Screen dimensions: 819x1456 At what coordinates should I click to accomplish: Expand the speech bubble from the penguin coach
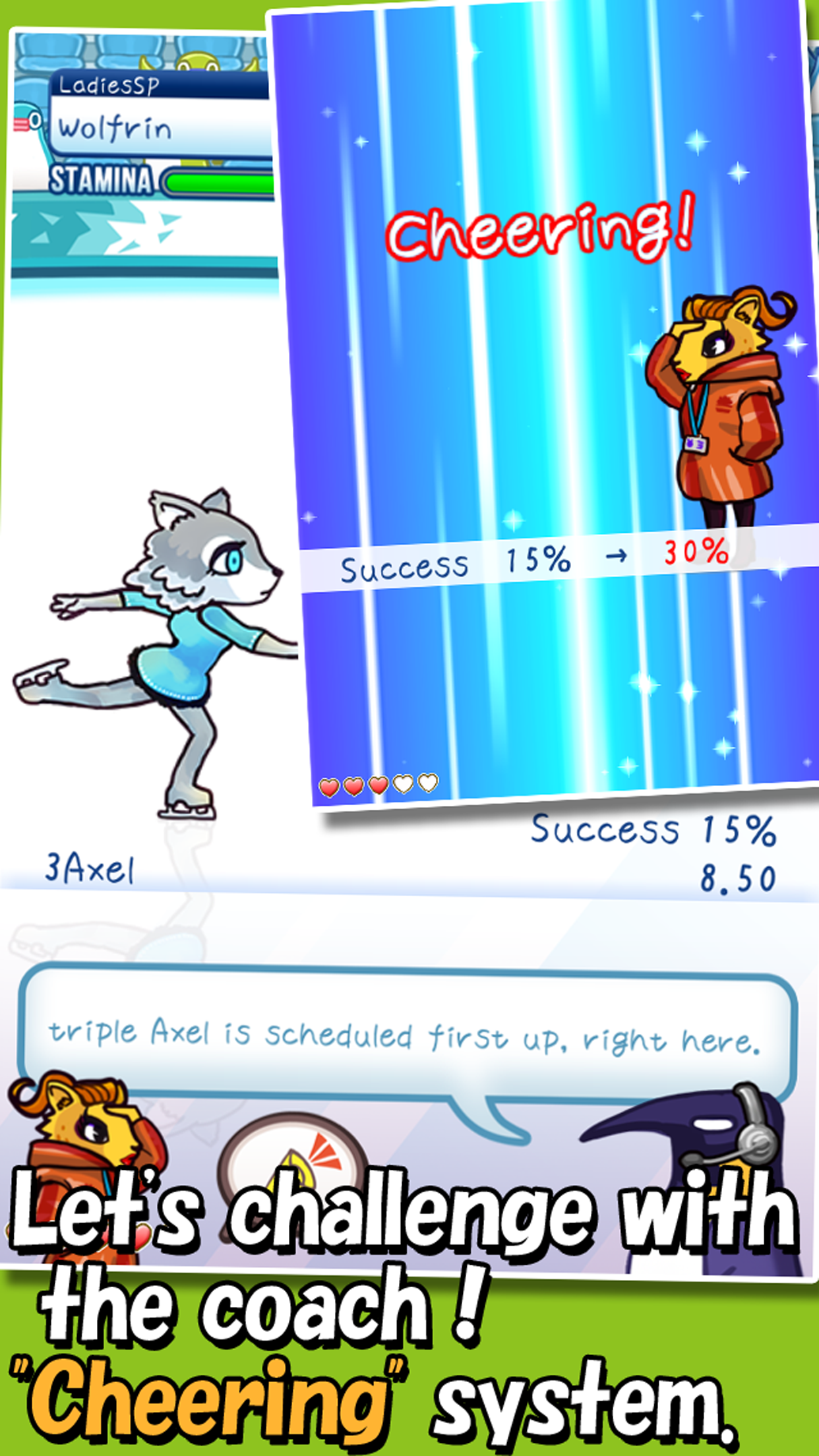406,1032
